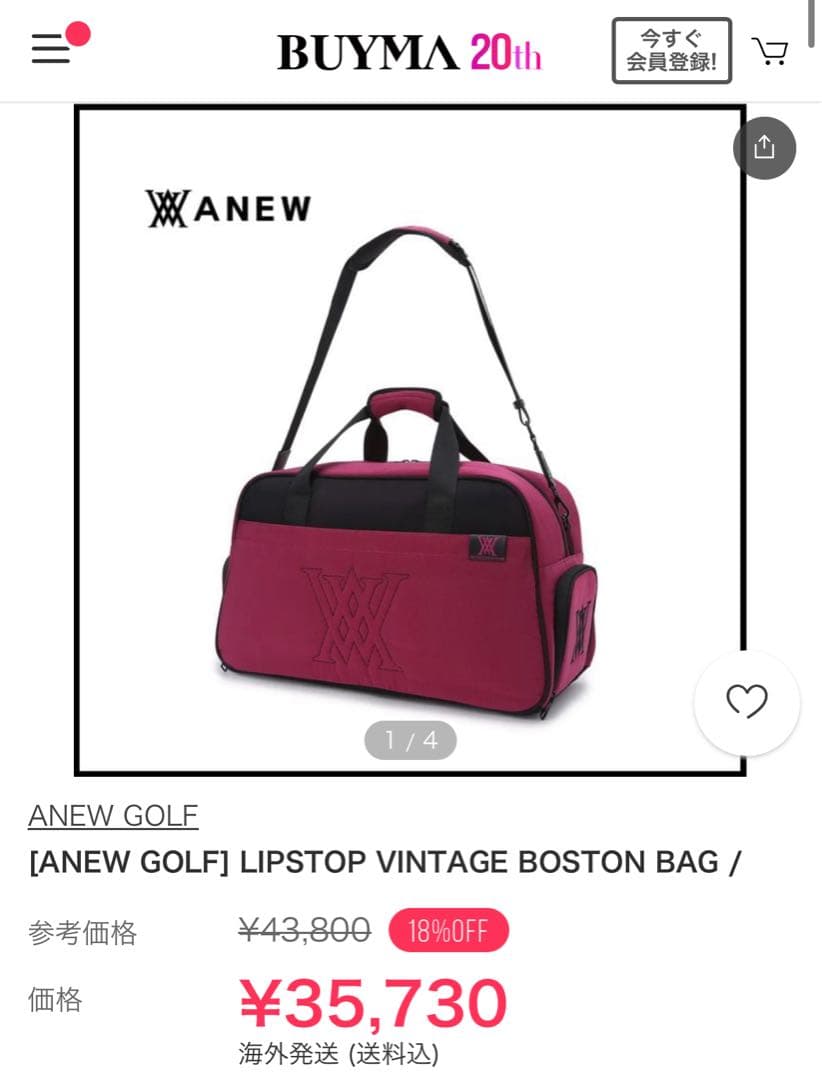Open the shopping cart
822x1080 pixels.
771,50
